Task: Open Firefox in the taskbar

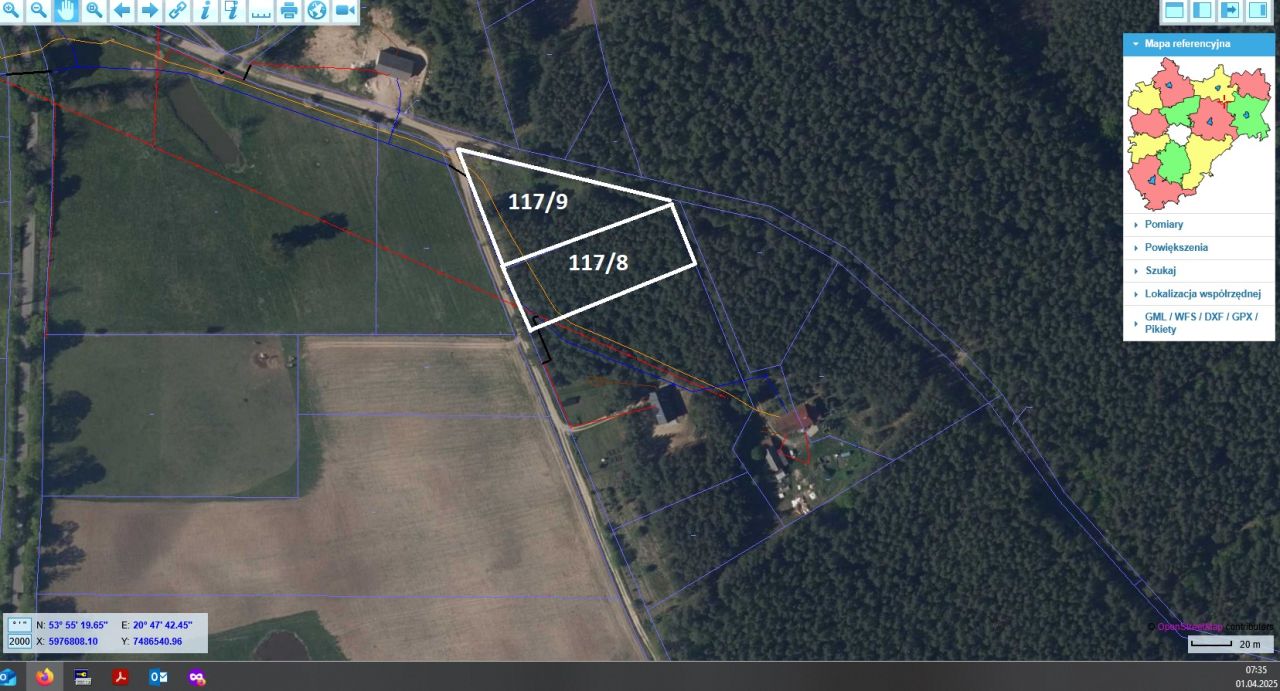Action: (44, 677)
